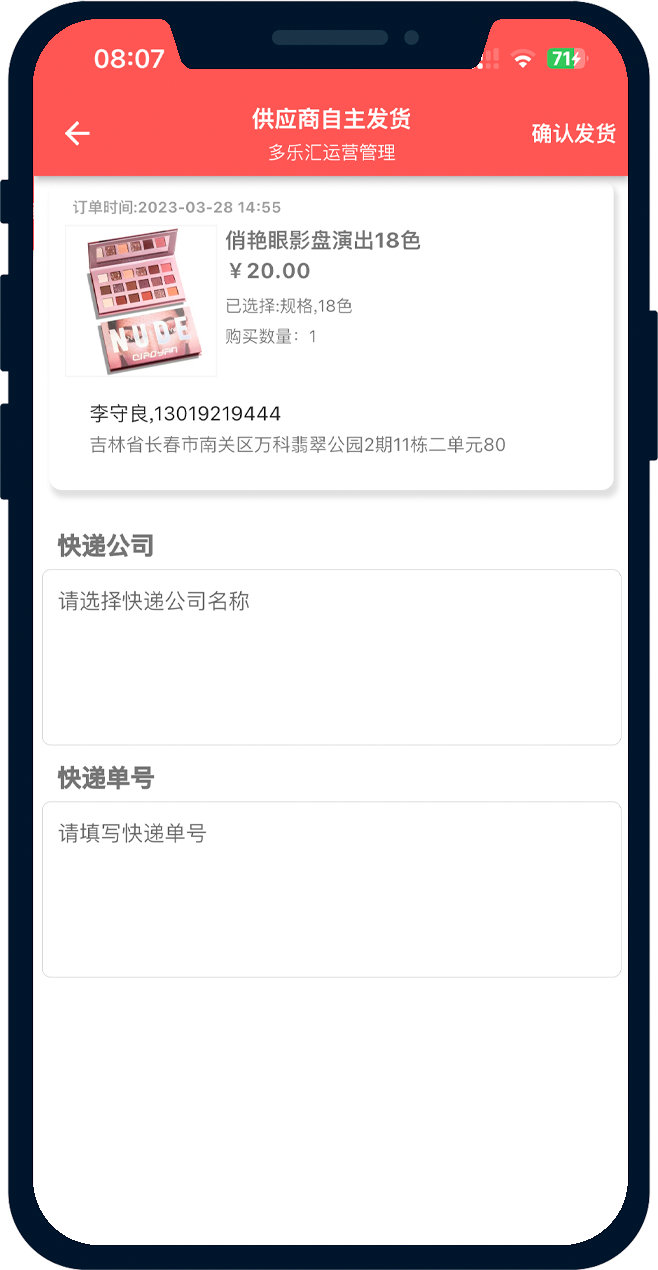This screenshot has width=658, height=1270.
Task: Open the 快递公司 courier company selector
Action: (331, 656)
